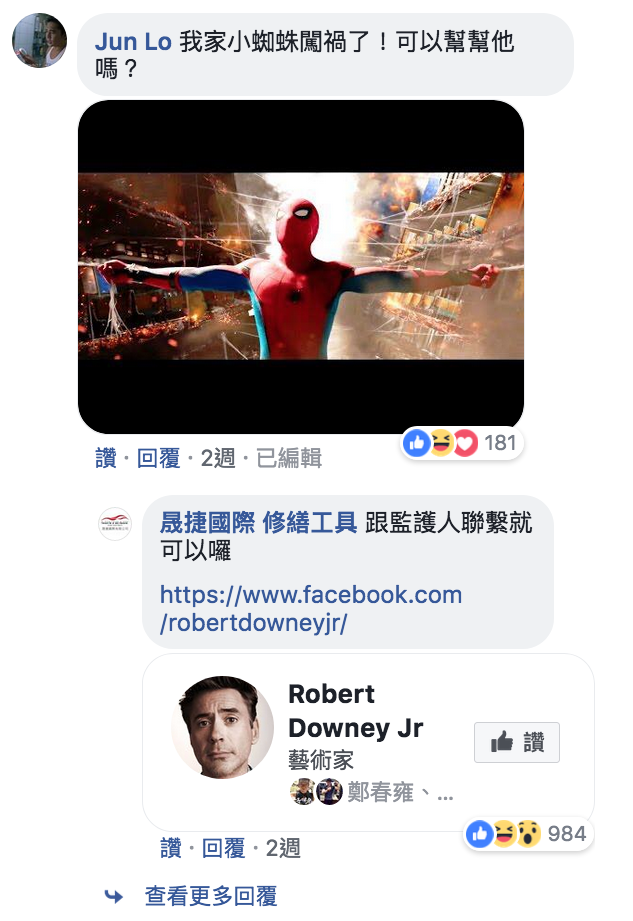This screenshot has height=921, width=633.
Task: View the 181 reactions on Jun Lo's comment
Action: click(463, 443)
